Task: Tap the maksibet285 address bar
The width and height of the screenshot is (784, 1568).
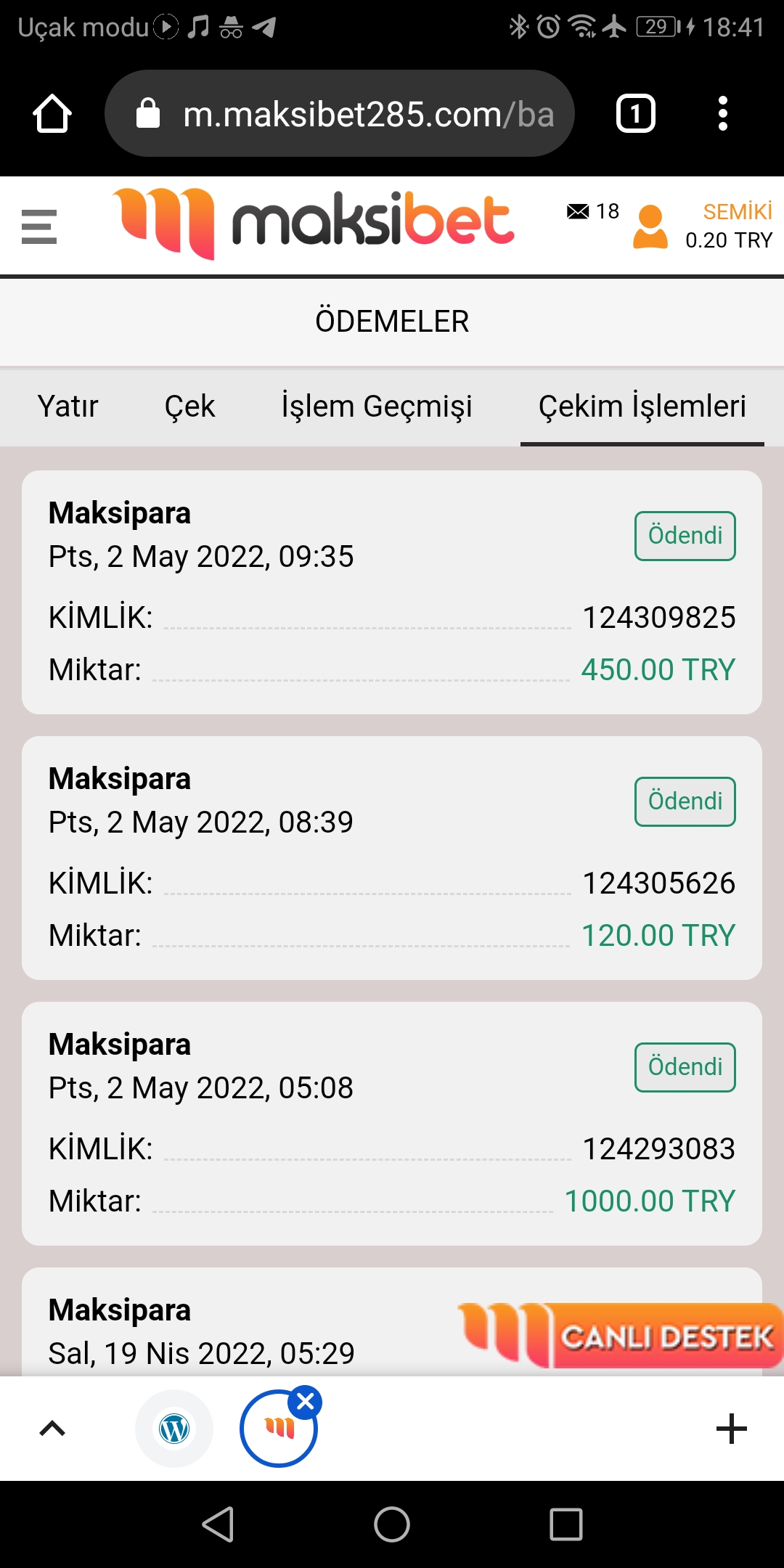Action: (x=340, y=114)
